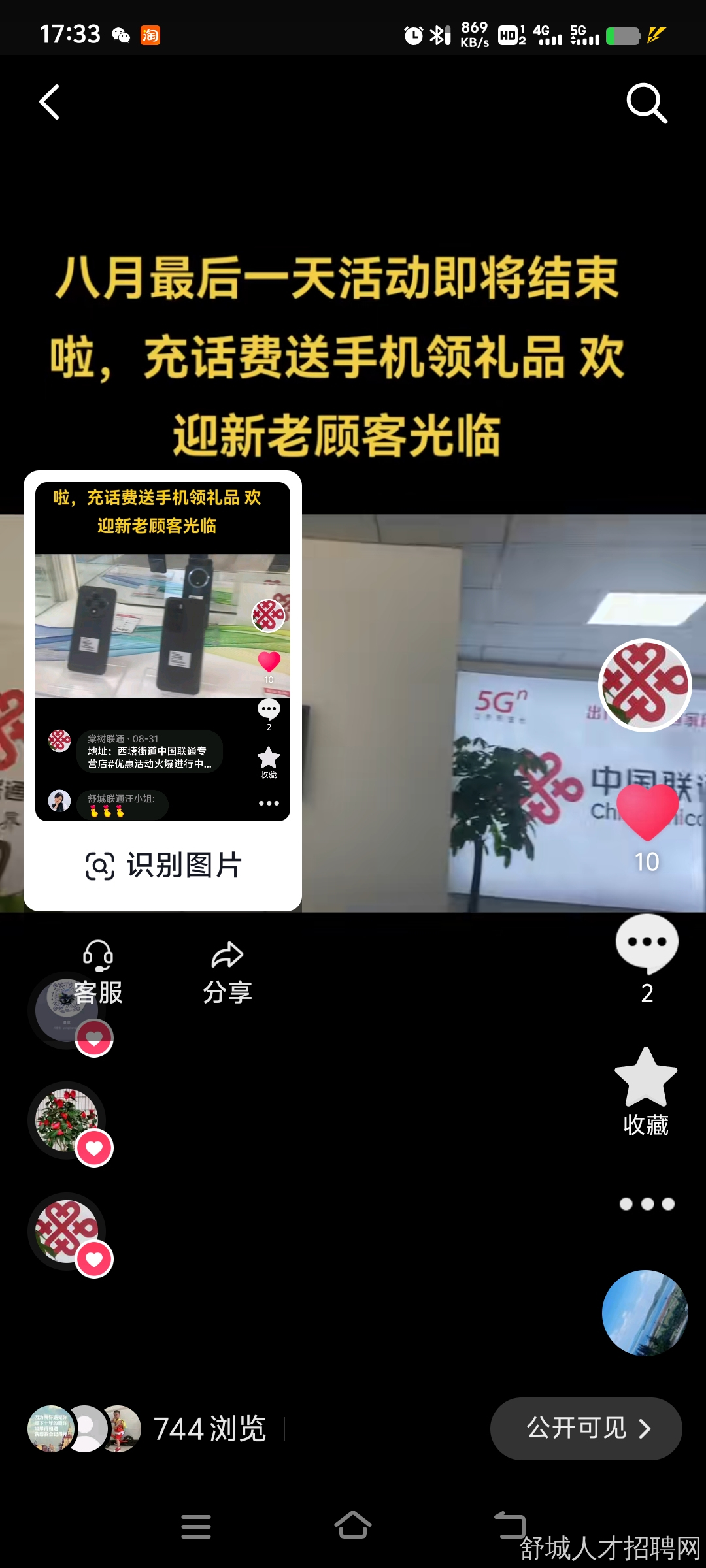This screenshot has width=706, height=1568.
Task: Tap 收藏 star to favorite the video
Action: (x=646, y=1078)
